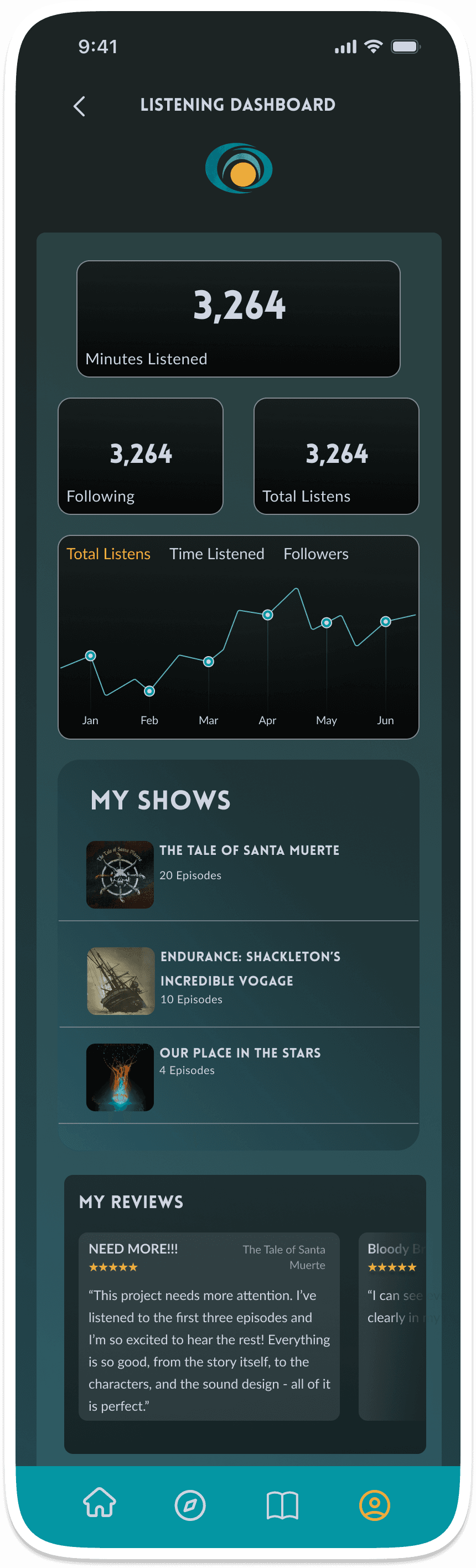Open the Profile tab
The image size is (476, 1568).
pos(374,1505)
